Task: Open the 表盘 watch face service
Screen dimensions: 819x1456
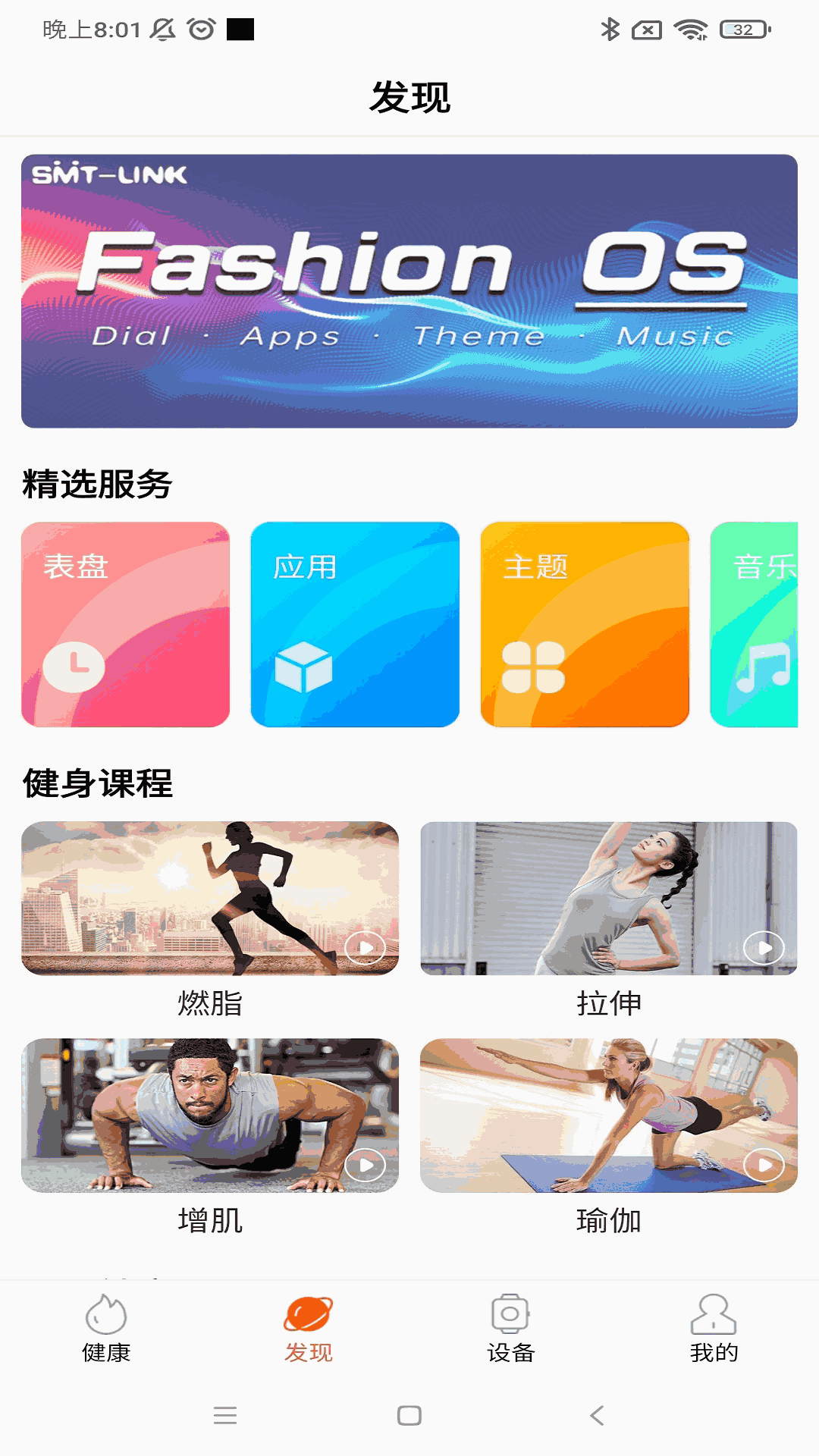Action: coord(126,624)
